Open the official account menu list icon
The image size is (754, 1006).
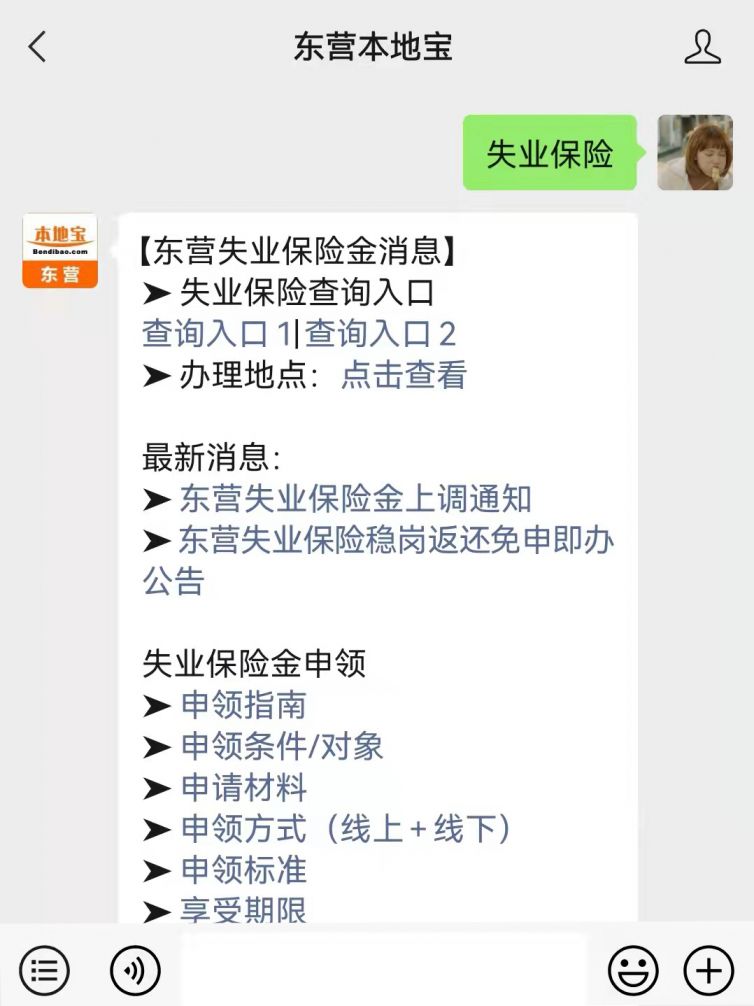(45, 969)
